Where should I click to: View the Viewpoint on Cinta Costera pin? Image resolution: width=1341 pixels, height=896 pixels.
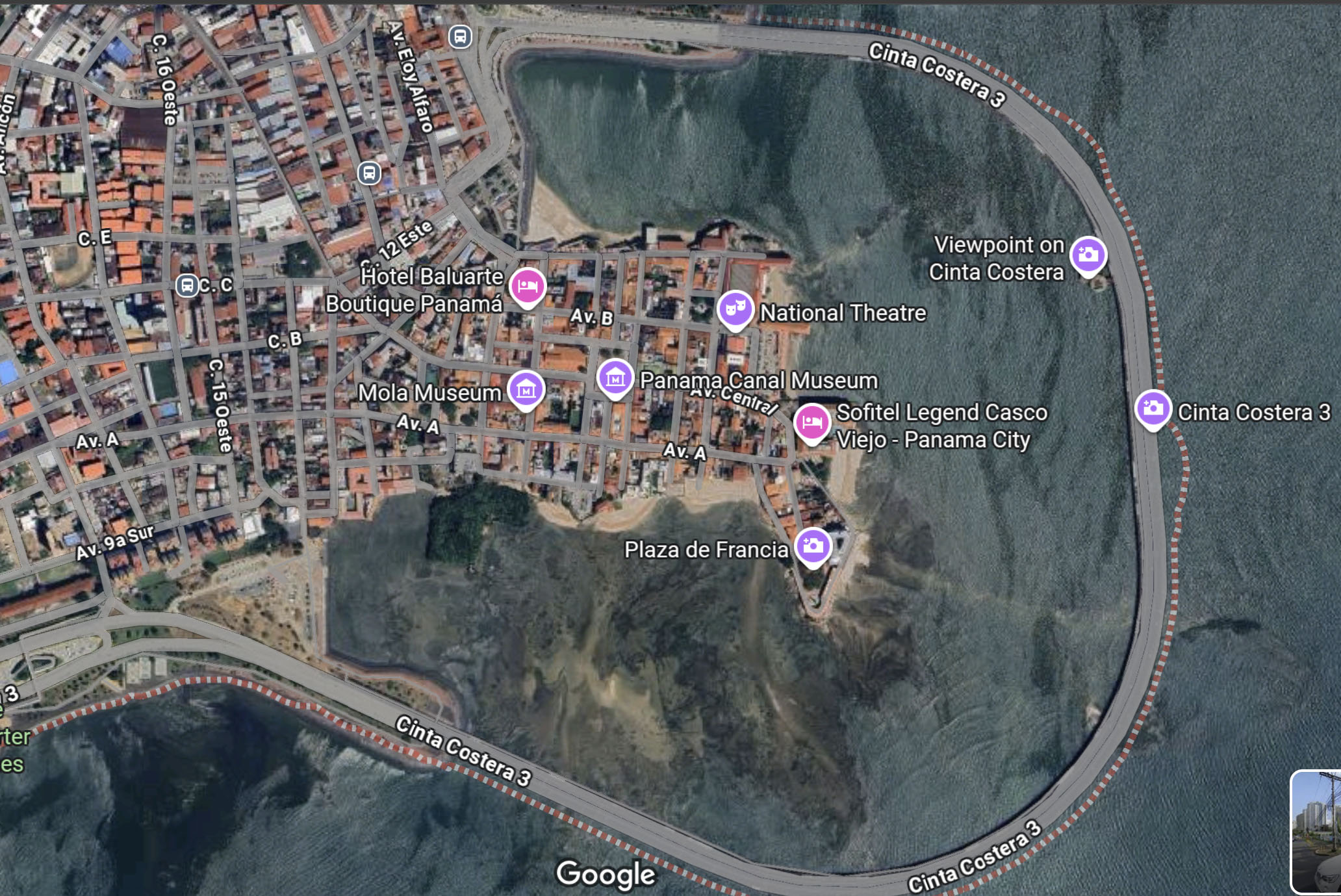point(1088,255)
